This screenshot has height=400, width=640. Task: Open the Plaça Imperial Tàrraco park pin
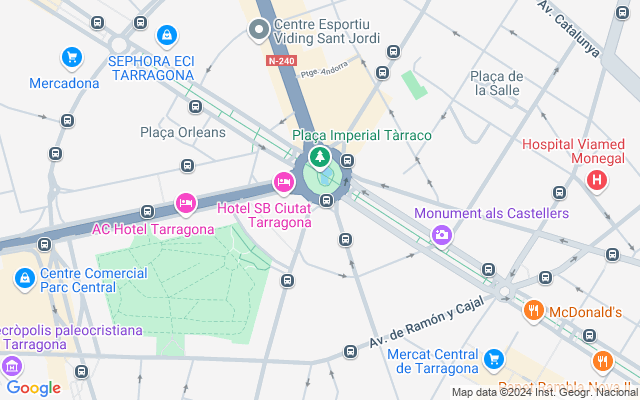(x=319, y=158)
